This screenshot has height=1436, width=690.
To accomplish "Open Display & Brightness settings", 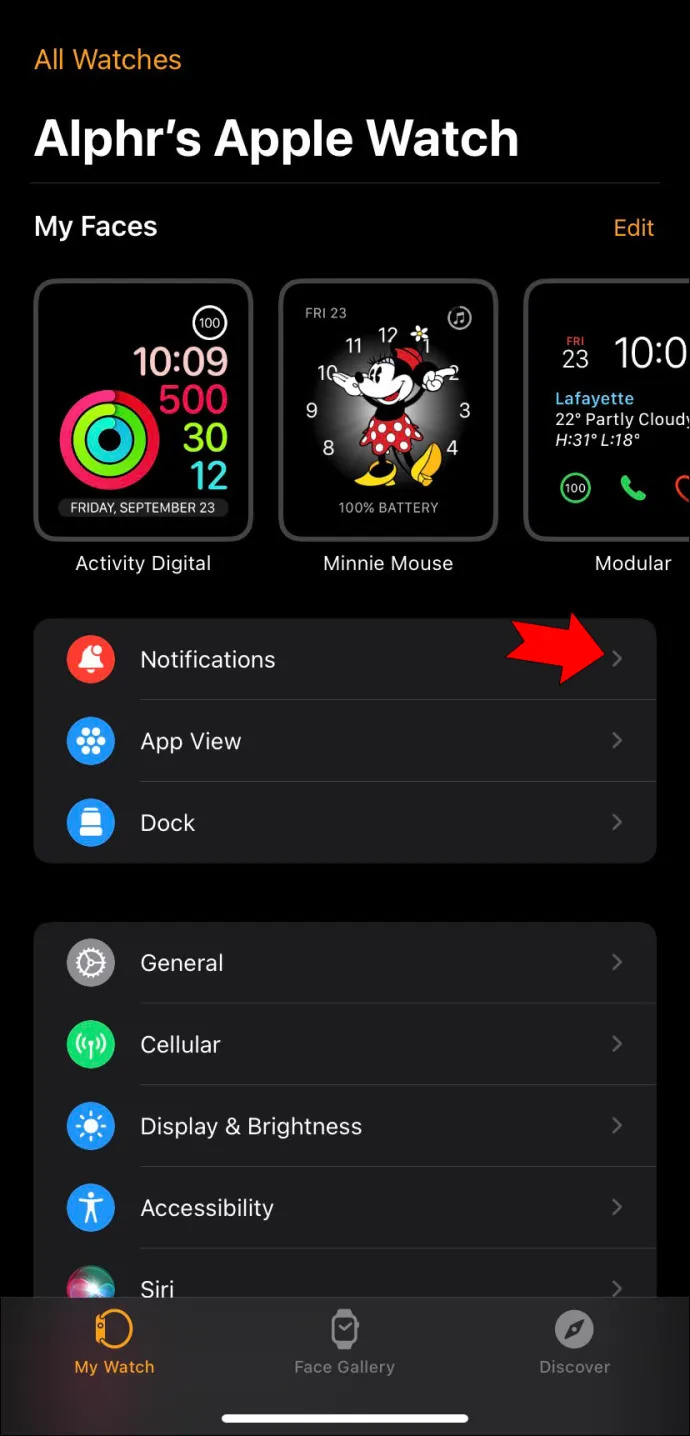I will click(345, 1127).
